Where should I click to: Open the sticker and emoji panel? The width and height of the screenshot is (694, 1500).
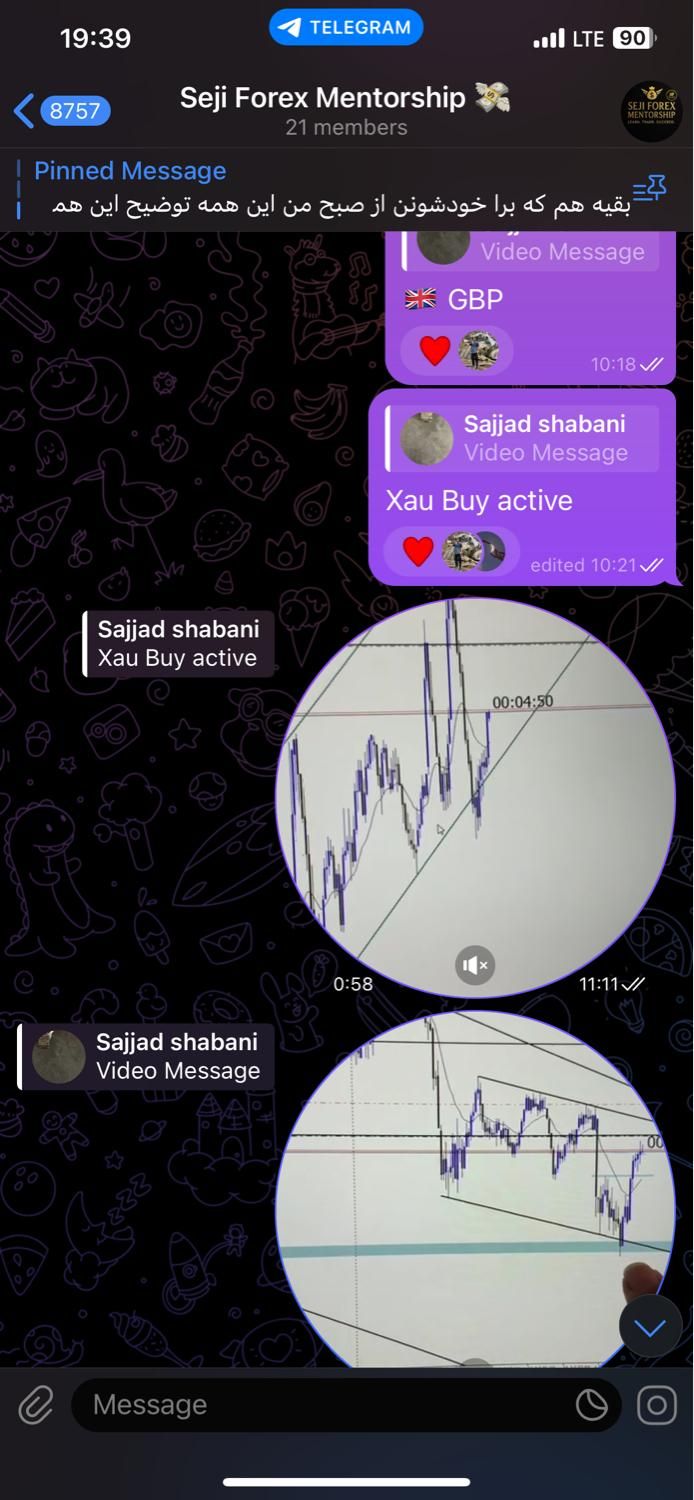click(x=592, y=1405)
